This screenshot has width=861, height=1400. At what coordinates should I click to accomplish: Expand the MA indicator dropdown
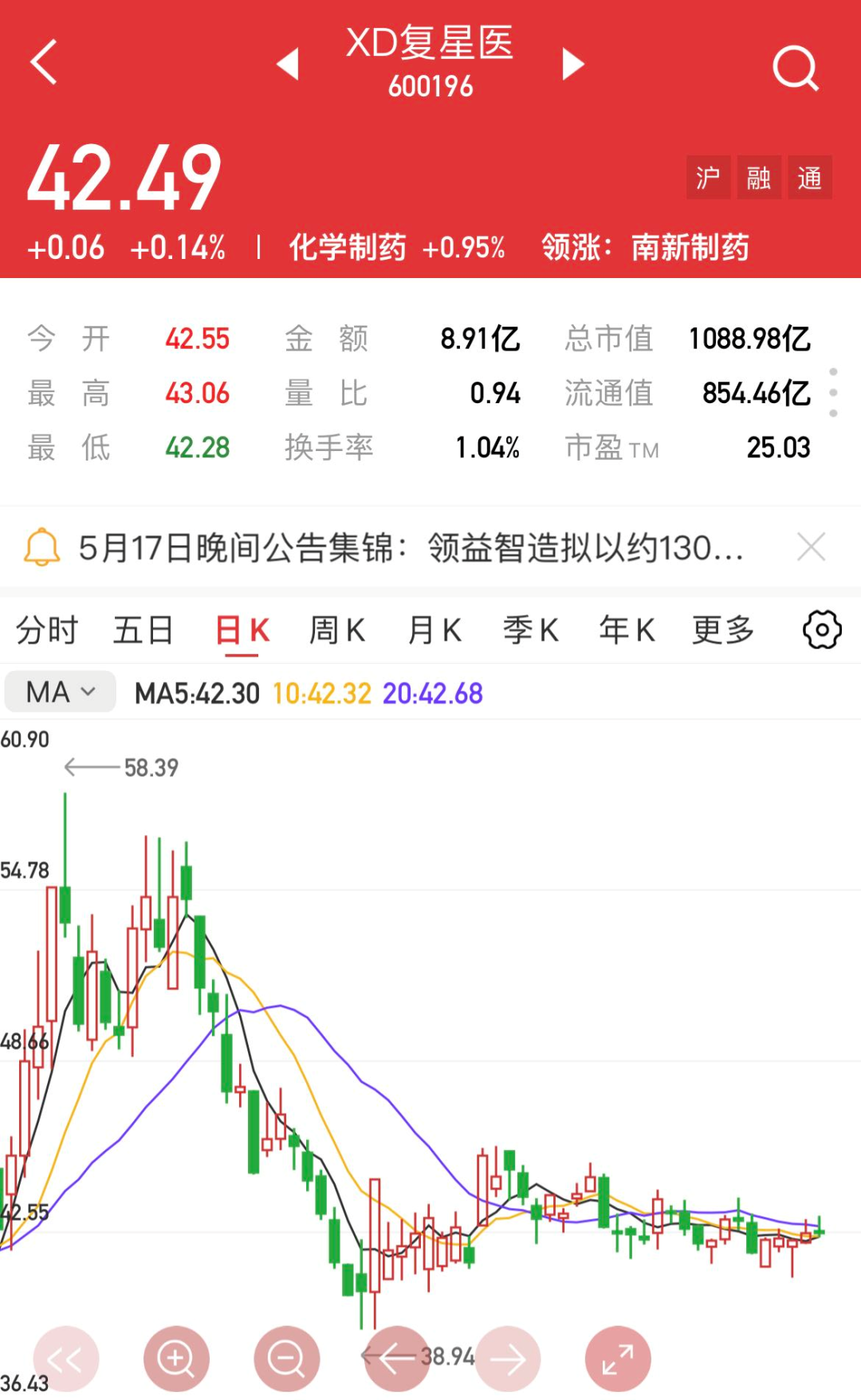coord(61,692)
